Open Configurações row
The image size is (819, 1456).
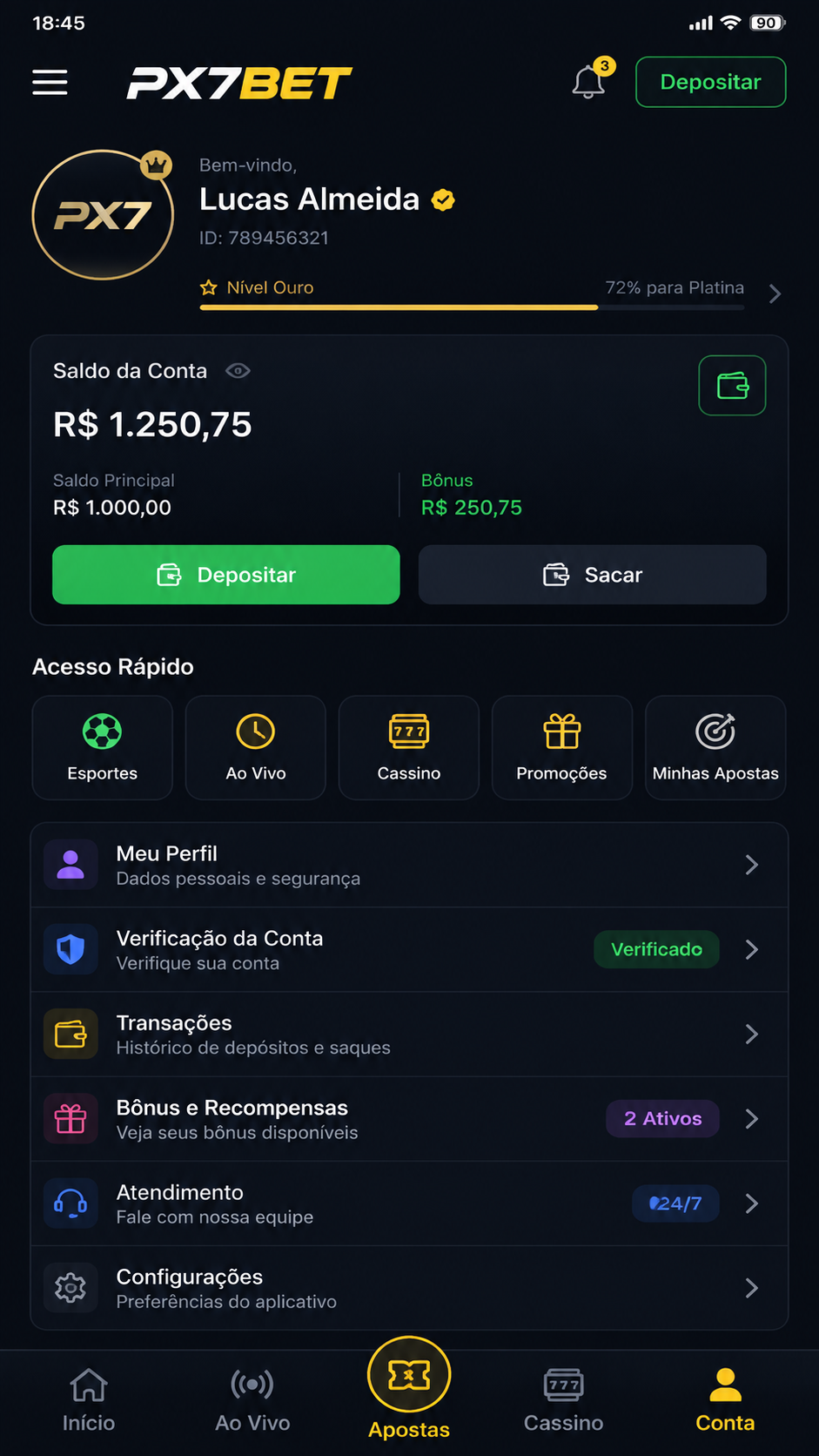pos(409,1288)
